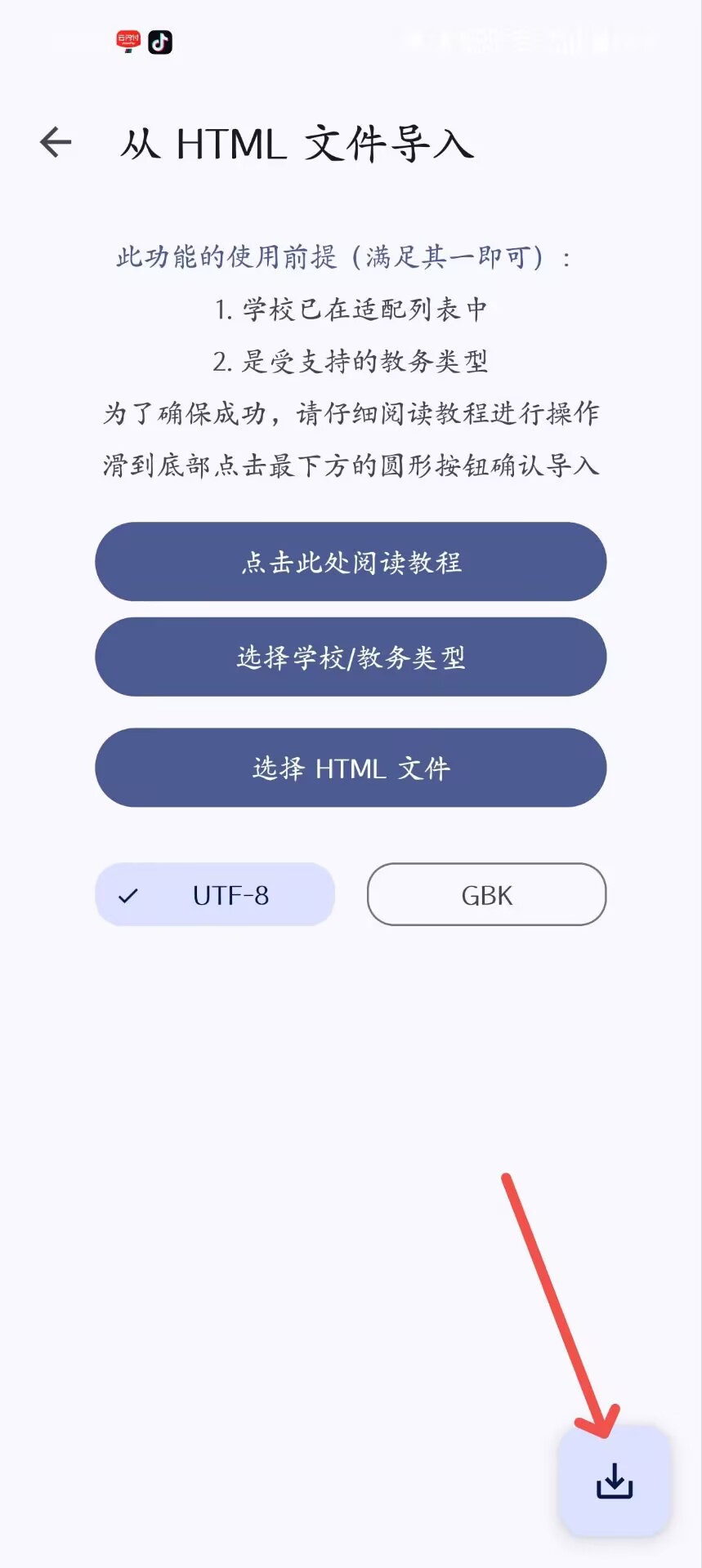Go back using the arrow icon

(x=56, y=143)
